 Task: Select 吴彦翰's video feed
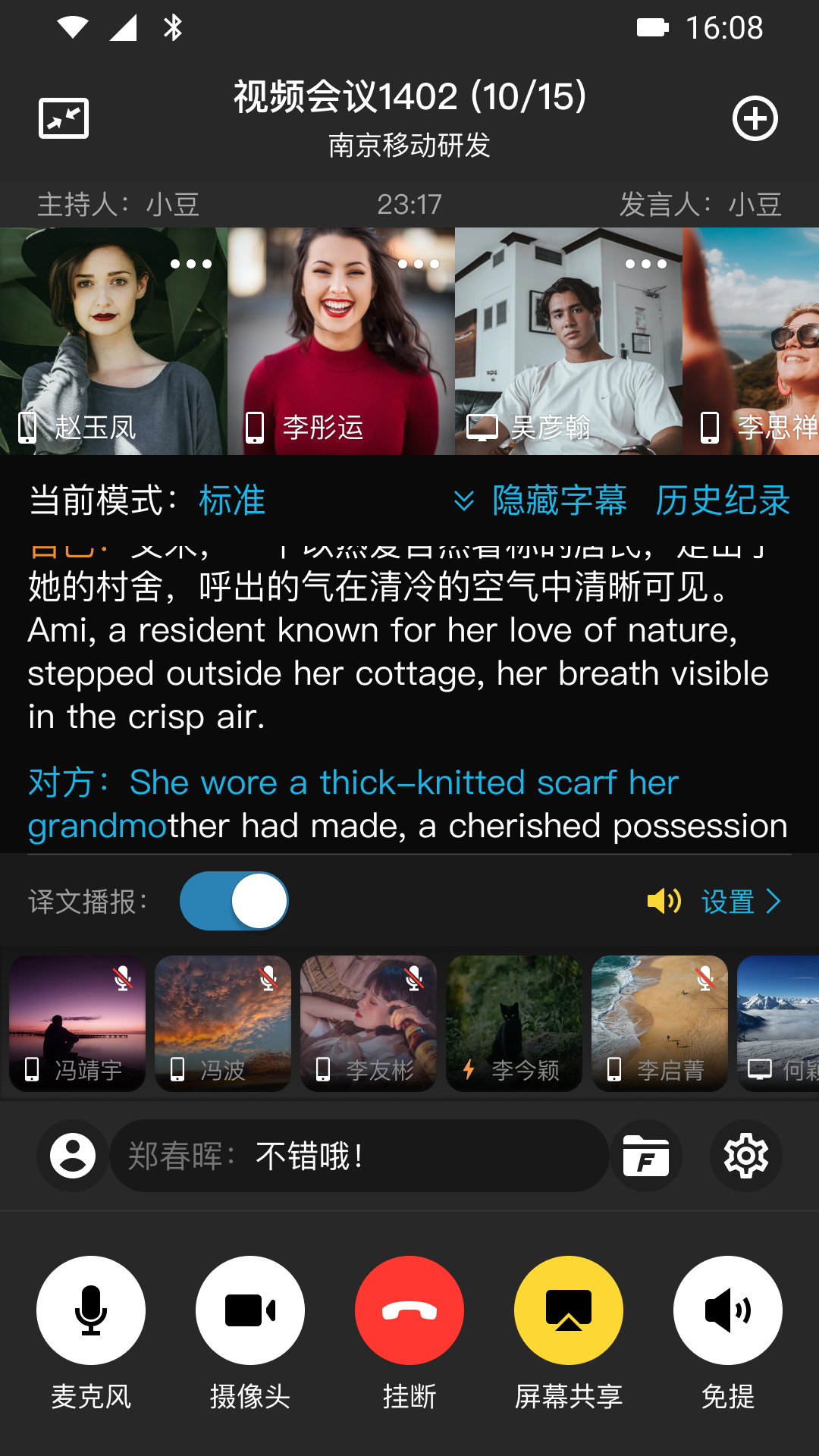point(569,341)
